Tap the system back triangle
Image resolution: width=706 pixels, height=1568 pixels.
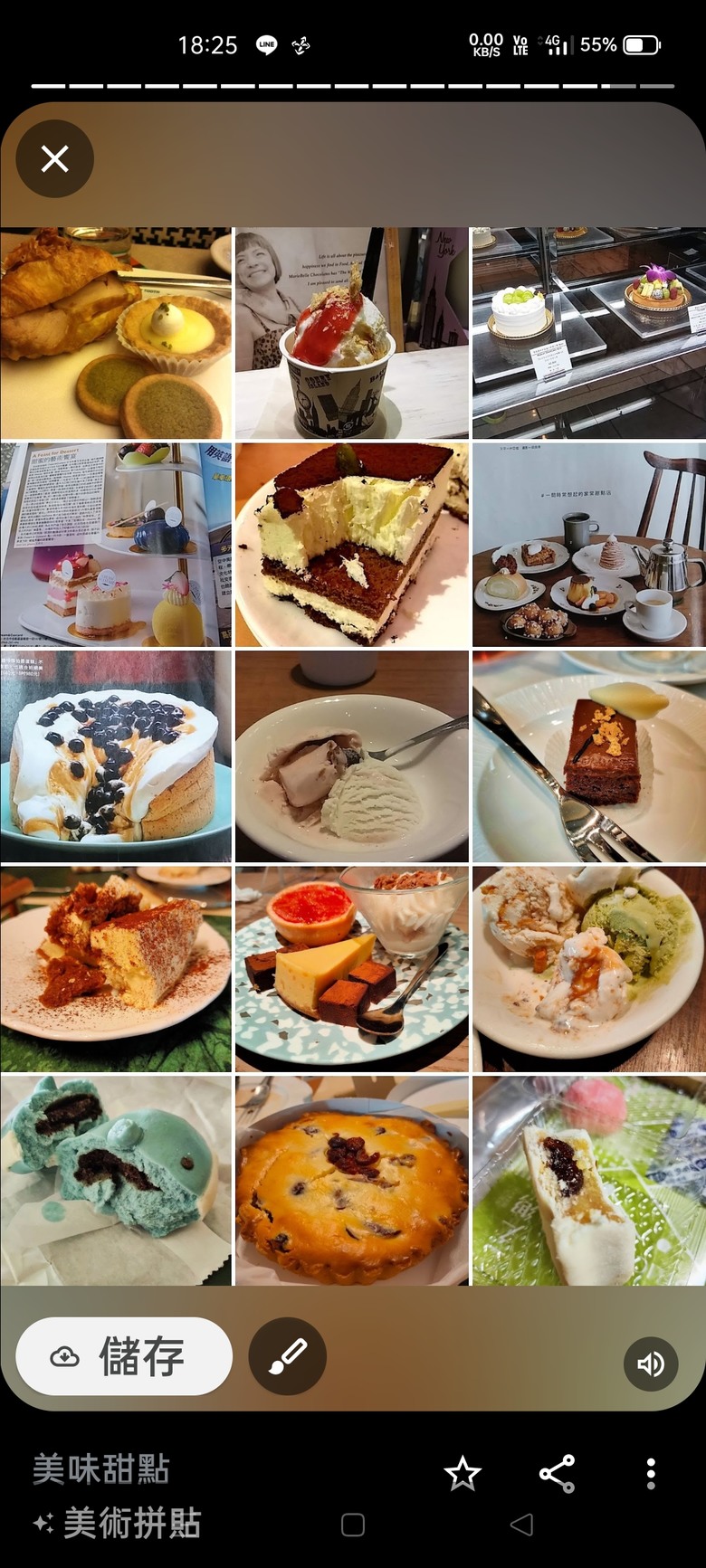pos(521,1525)
